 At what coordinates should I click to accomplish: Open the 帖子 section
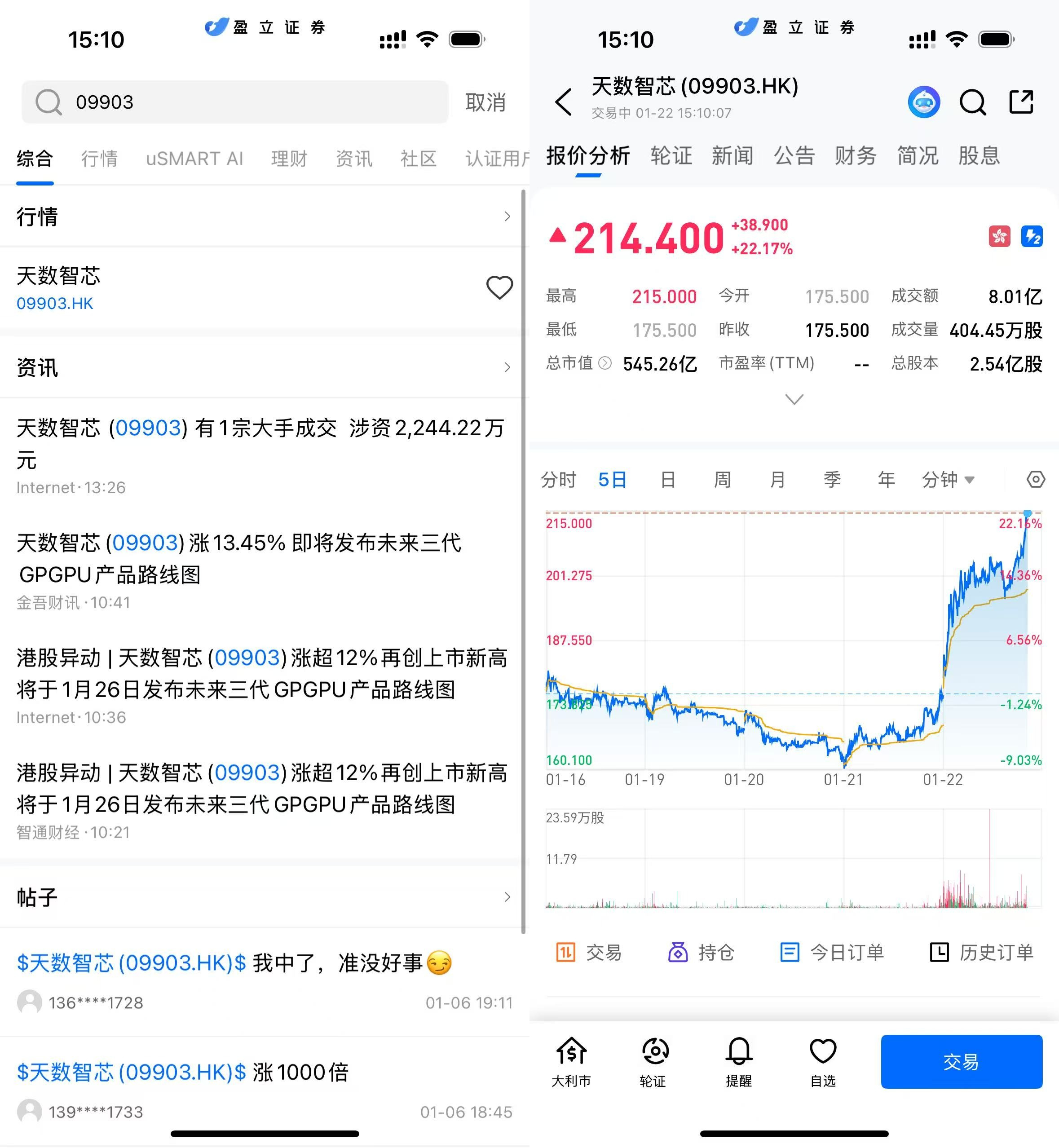tap(264, 897)
